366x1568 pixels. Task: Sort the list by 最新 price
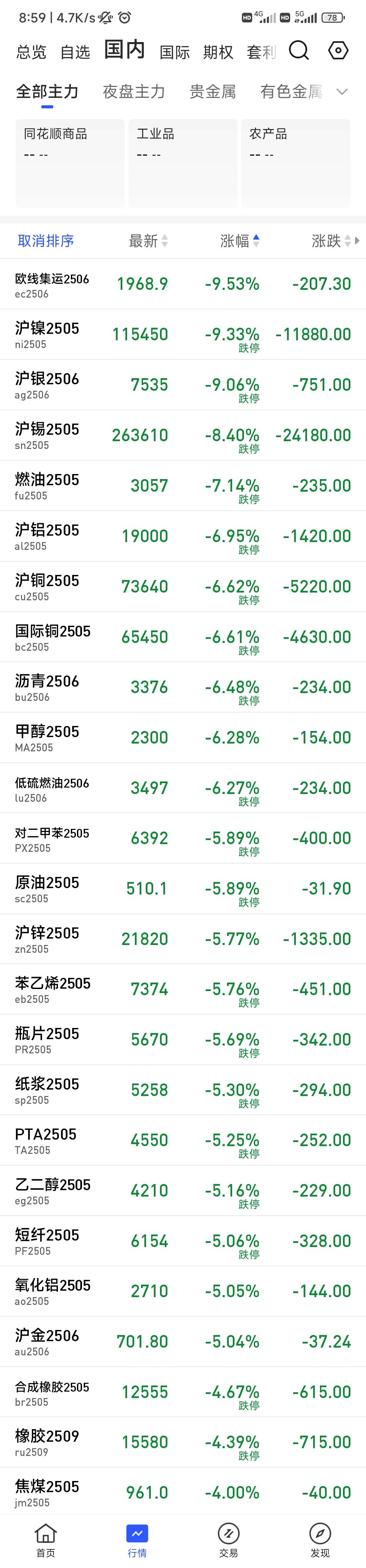point(148,241)
